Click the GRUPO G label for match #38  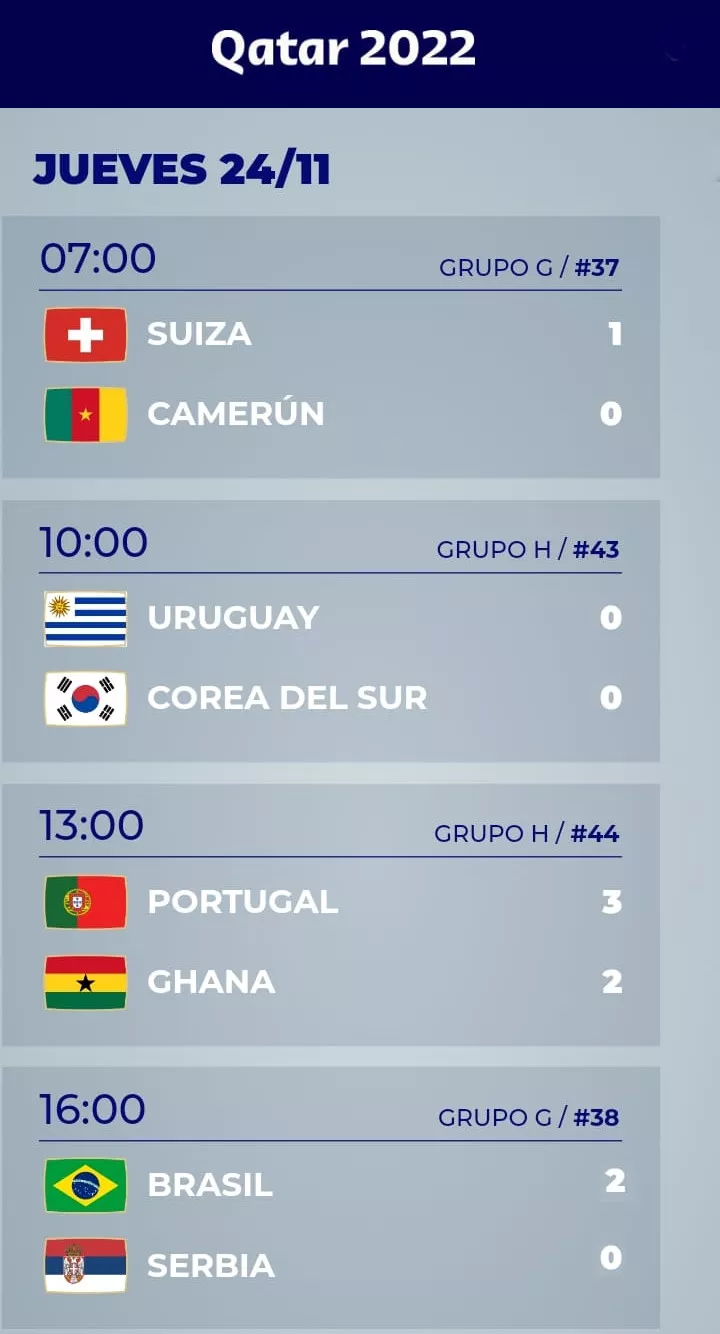tap(493, 1118)
